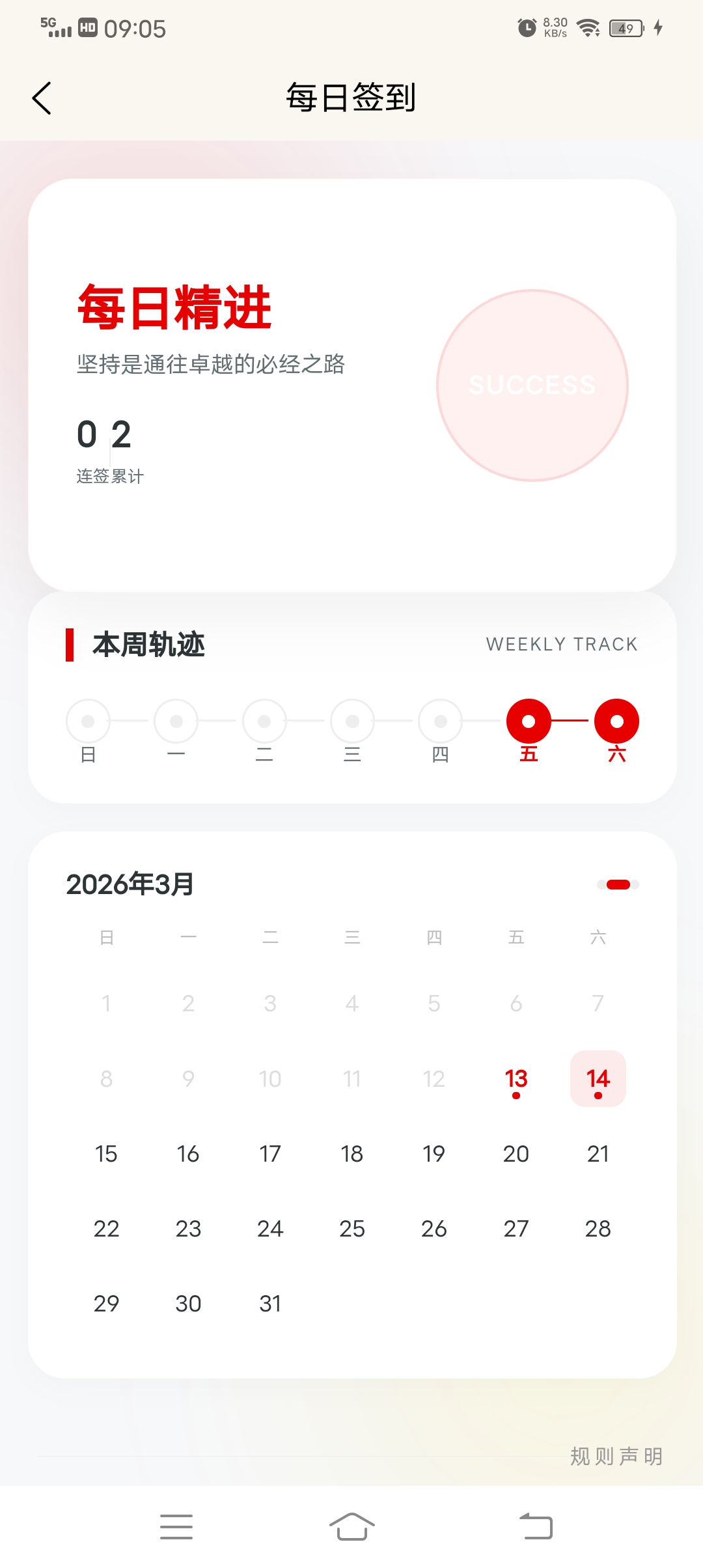The width and height of the screenshot is (703, 1568).
Task: Open the 规则声明 rules statement link
Action: coord(617,1457)
